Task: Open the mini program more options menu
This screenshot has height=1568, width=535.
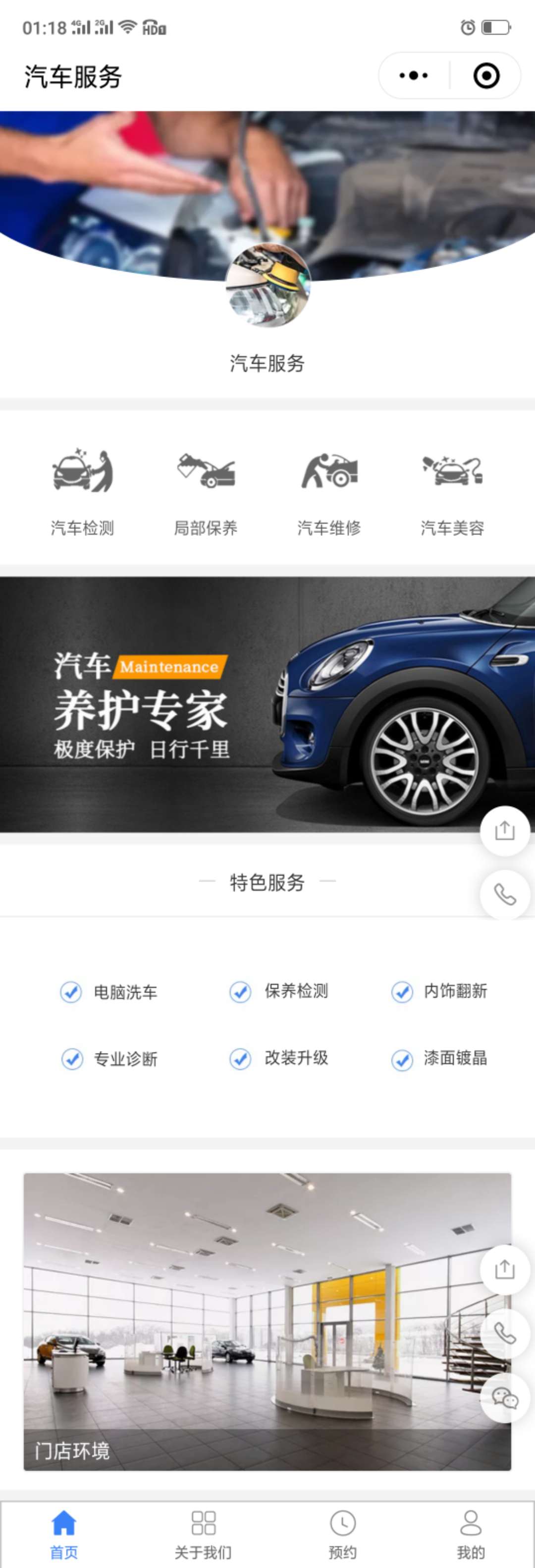Action: [414, 76]
